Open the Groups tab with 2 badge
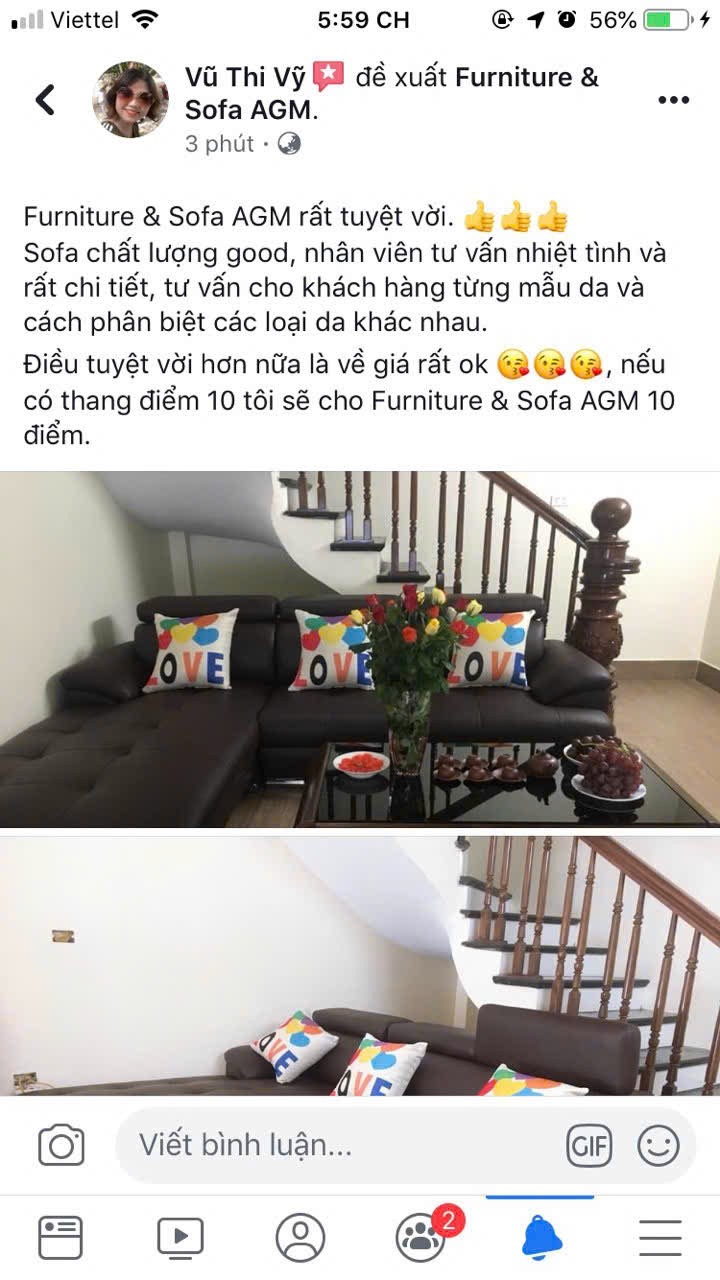Screen dimensions: 720x1280 pos(422,1237)
